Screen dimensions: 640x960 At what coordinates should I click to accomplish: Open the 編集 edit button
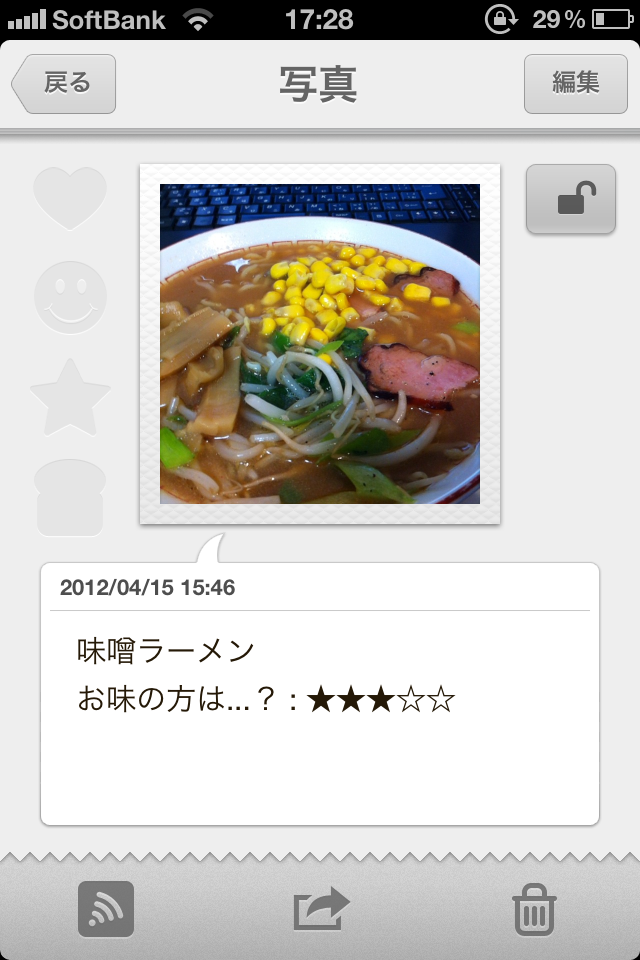(x=575, y=84)
